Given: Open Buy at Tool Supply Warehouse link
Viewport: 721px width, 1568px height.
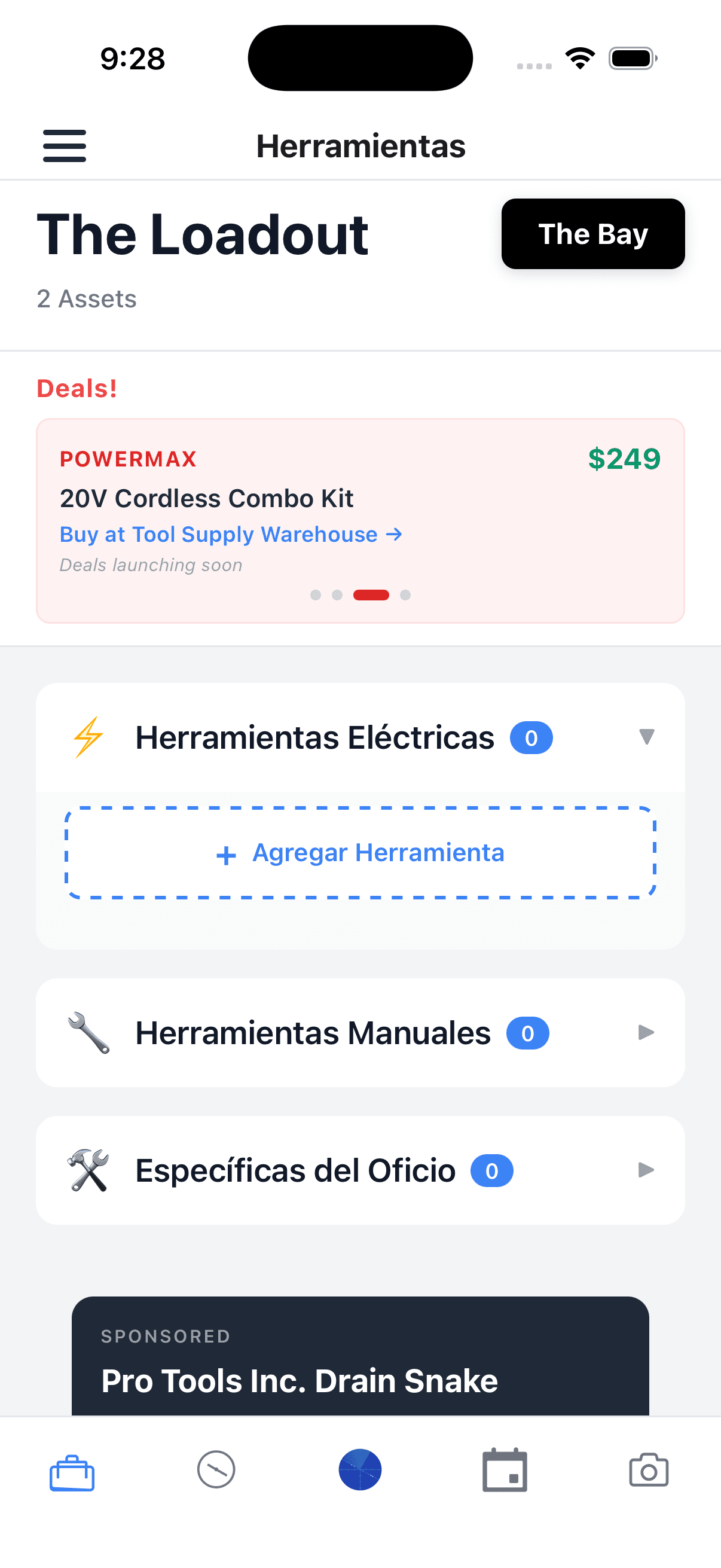Looking at the screenshot, I should click(x=230, y=534).
